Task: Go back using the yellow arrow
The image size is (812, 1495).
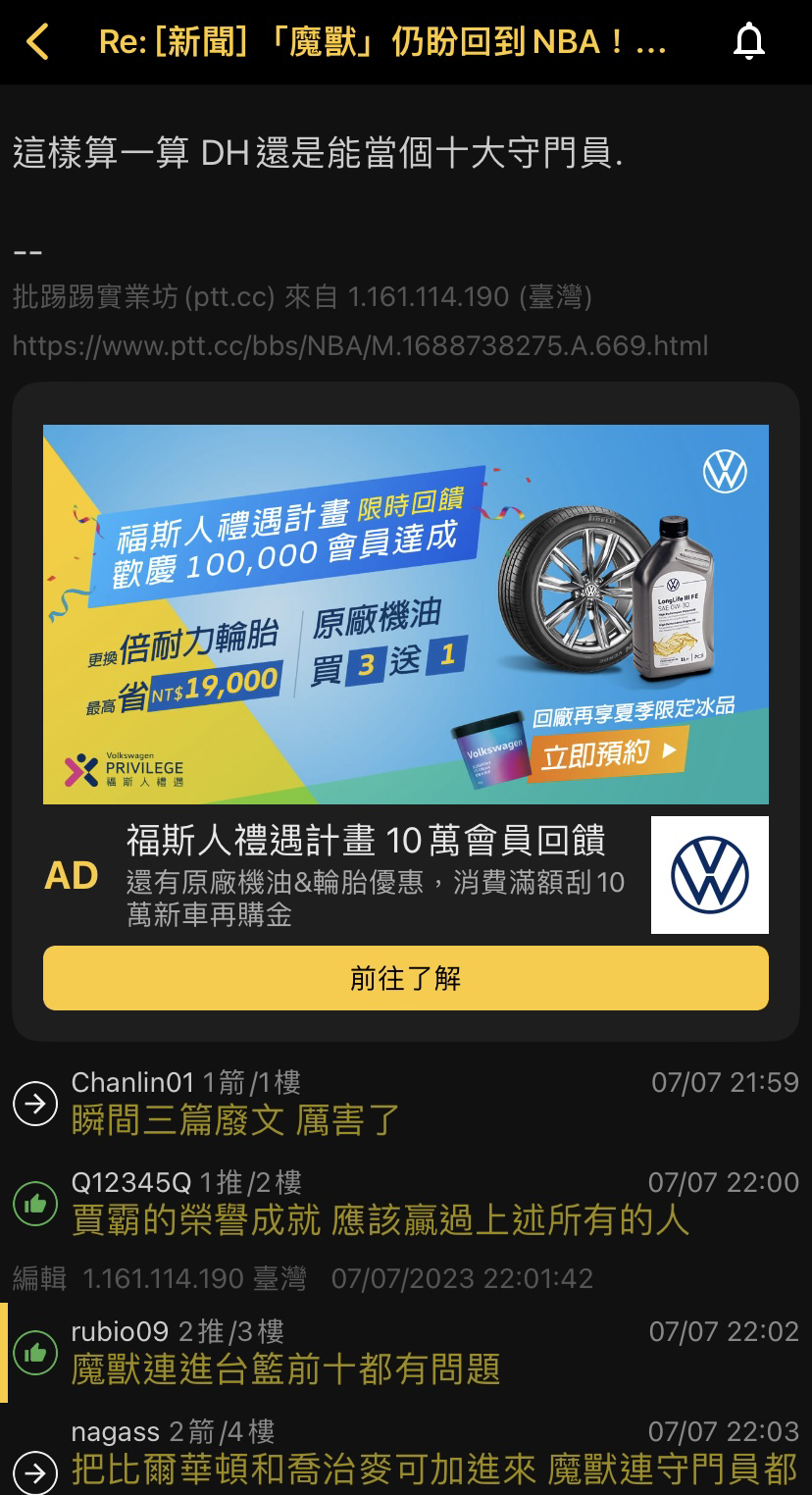Action: 37,42
